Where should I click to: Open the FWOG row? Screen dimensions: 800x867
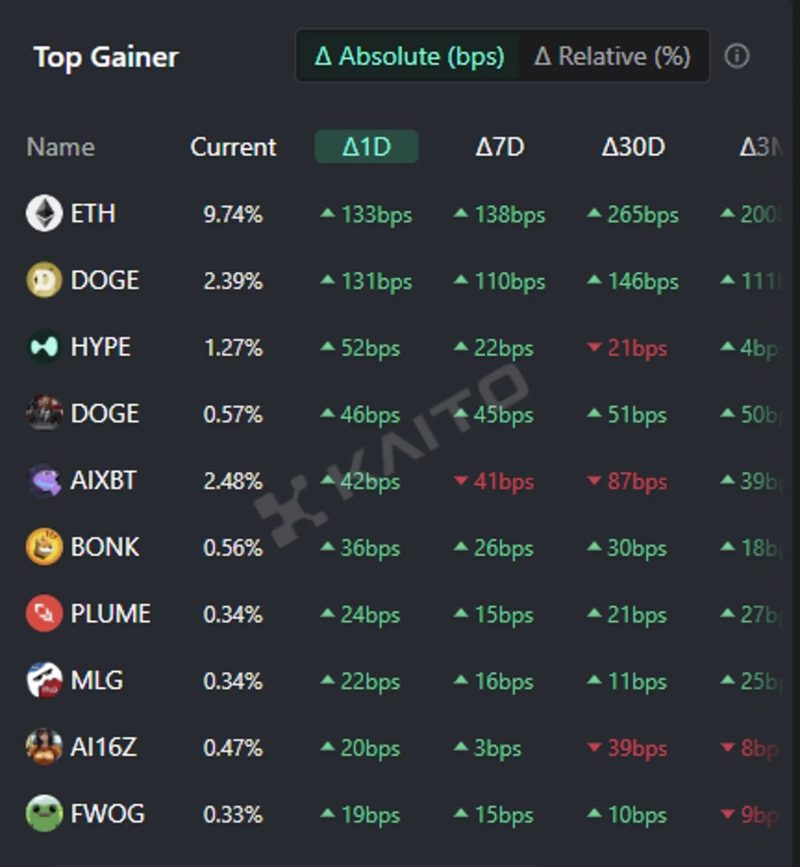(x=107, y=814)
